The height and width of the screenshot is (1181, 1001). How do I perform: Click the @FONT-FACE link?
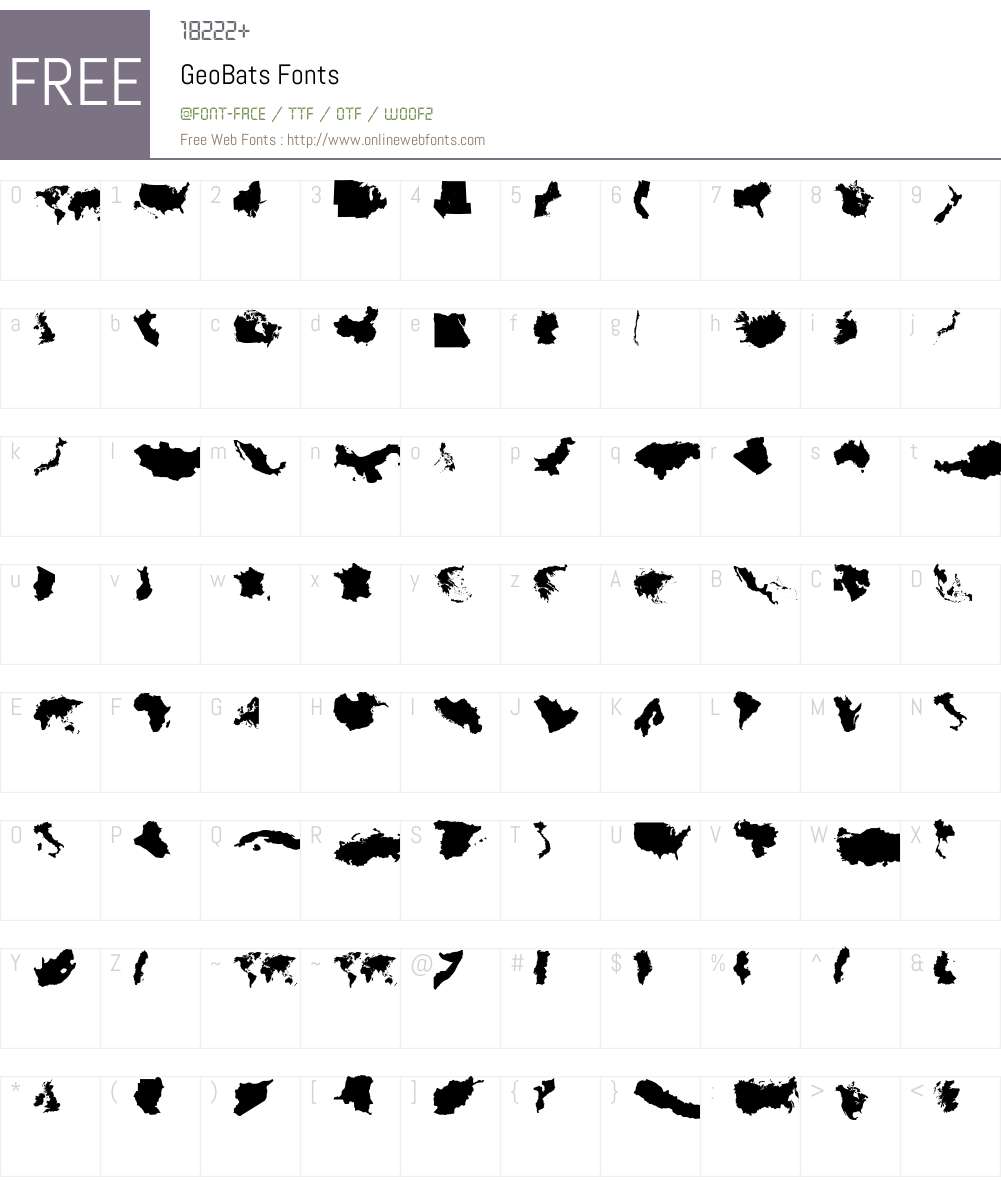(221, 114)
